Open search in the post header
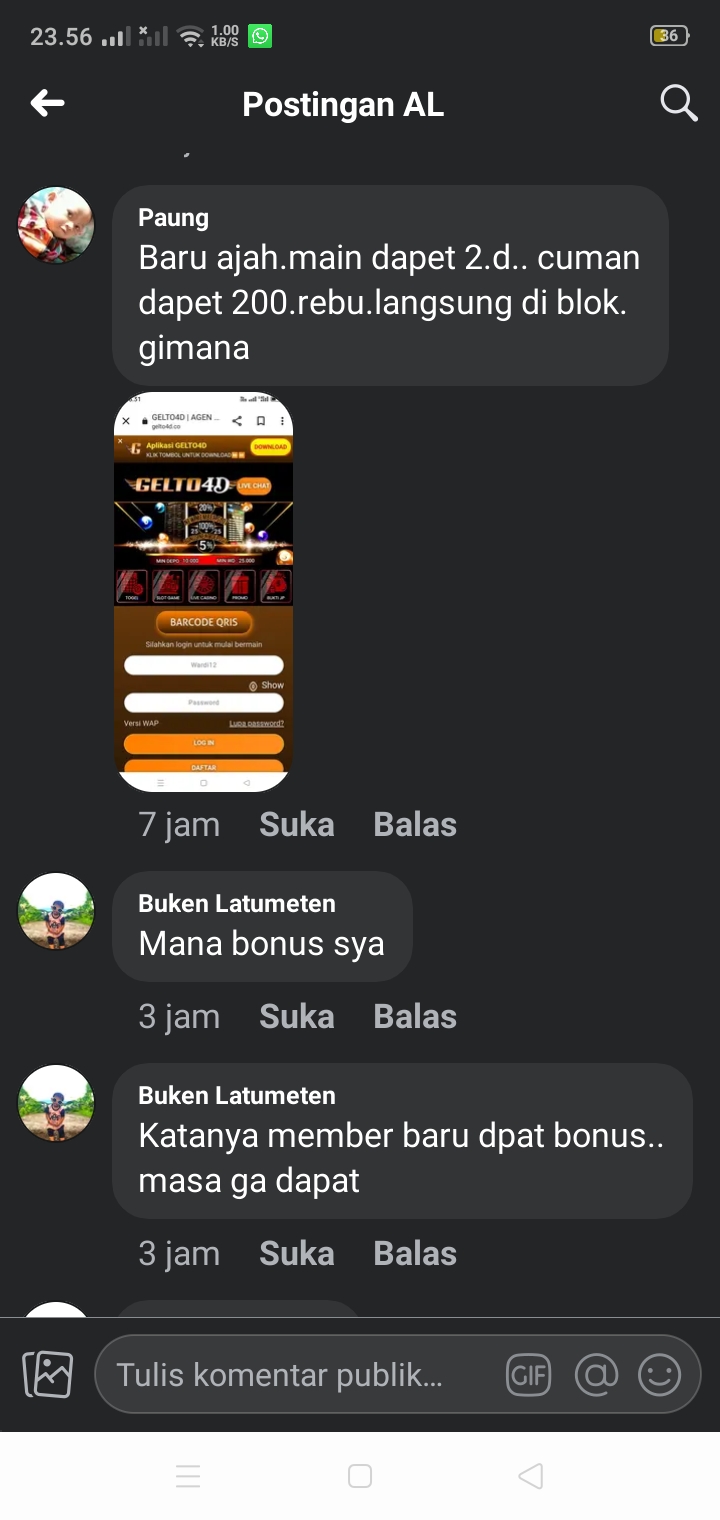 pyautogui.click(x=678, y=103)
